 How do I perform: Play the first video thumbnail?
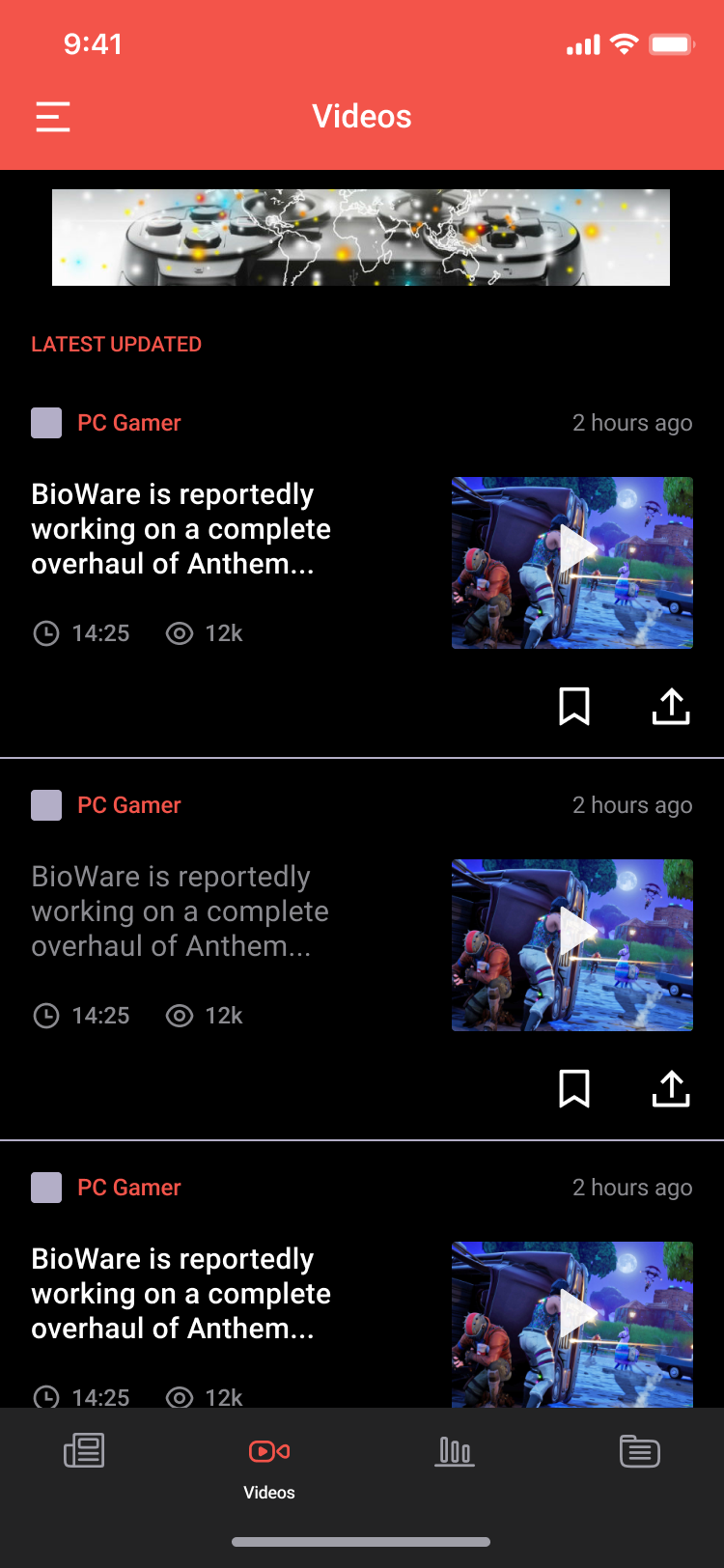coord(572,562)
